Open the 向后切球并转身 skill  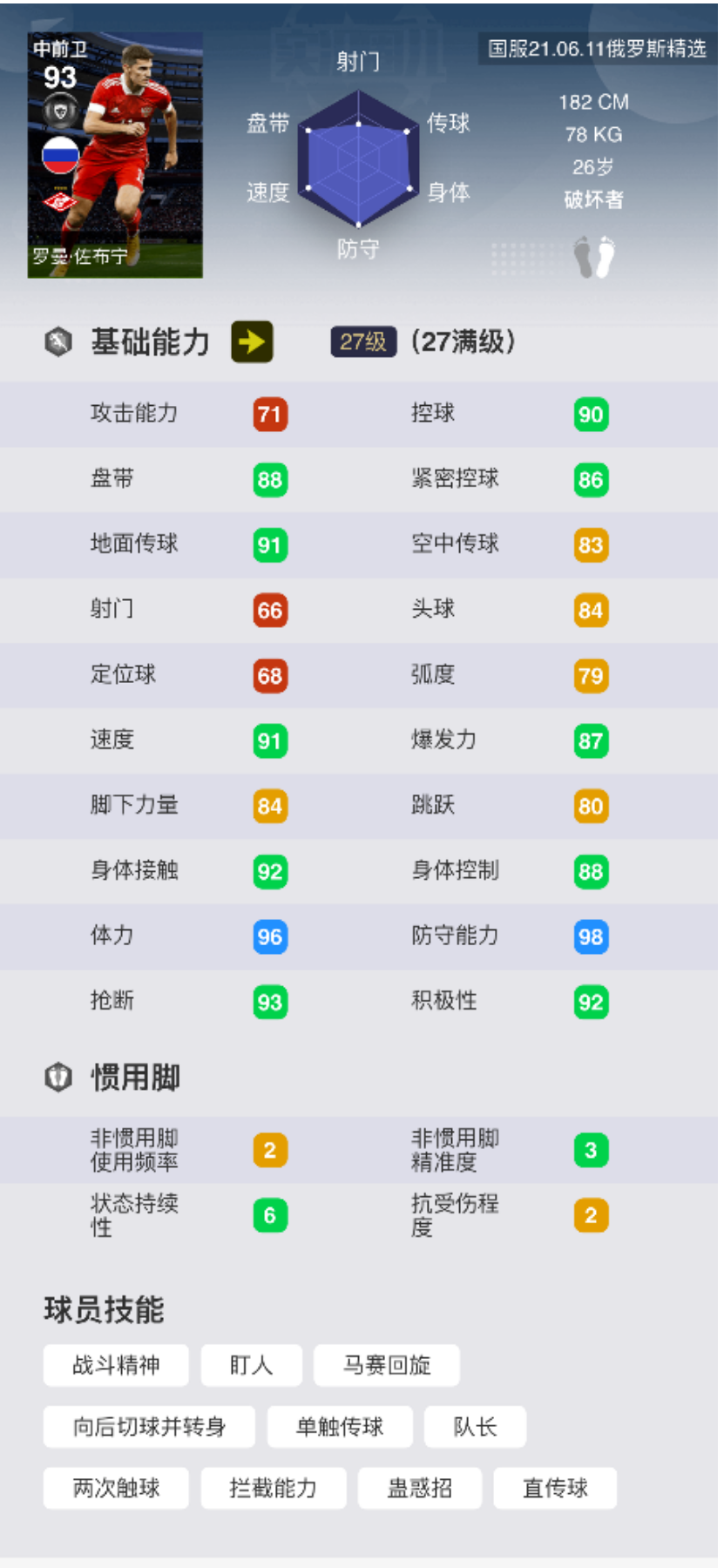pyautogui.click(x=149, y=1427)
